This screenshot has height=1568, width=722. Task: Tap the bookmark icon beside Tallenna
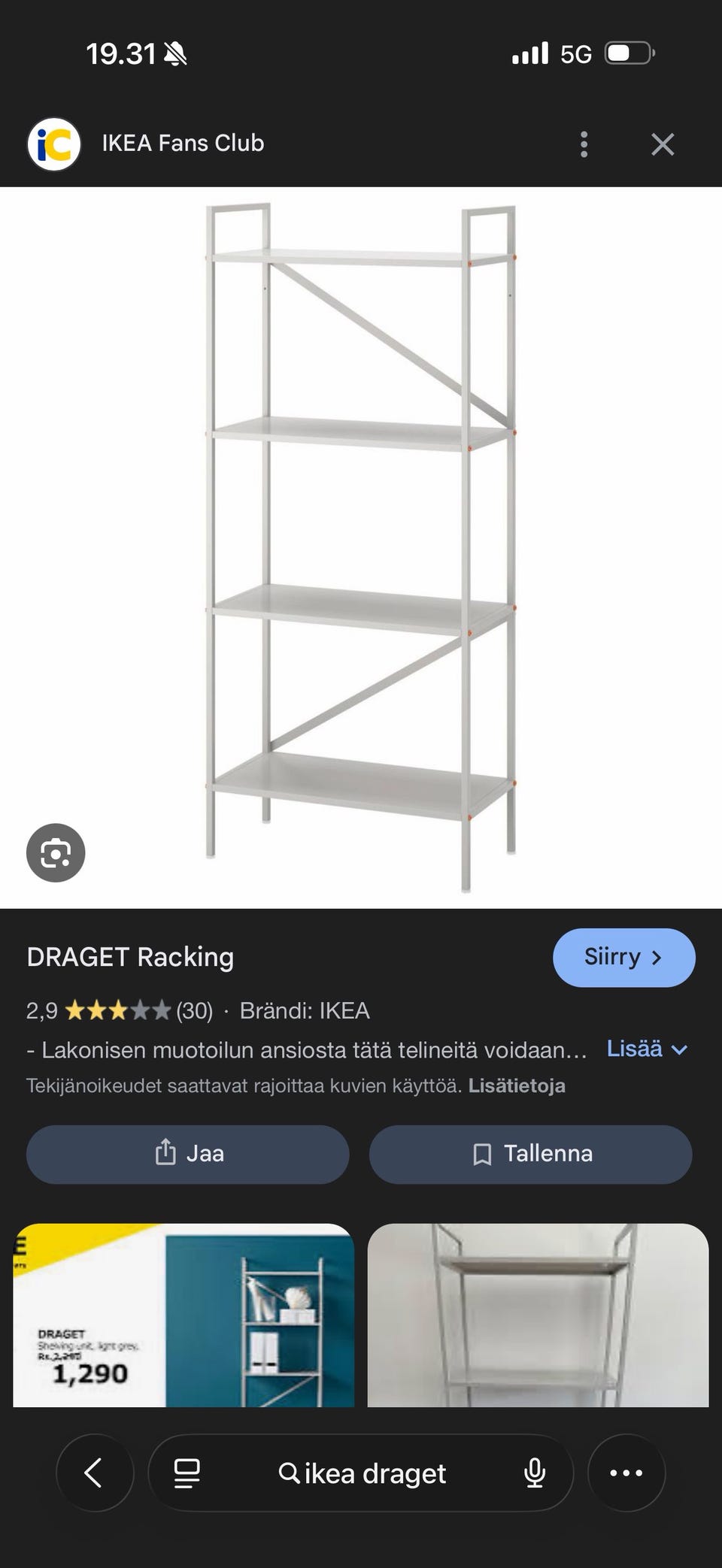(x=481, y=1153)
